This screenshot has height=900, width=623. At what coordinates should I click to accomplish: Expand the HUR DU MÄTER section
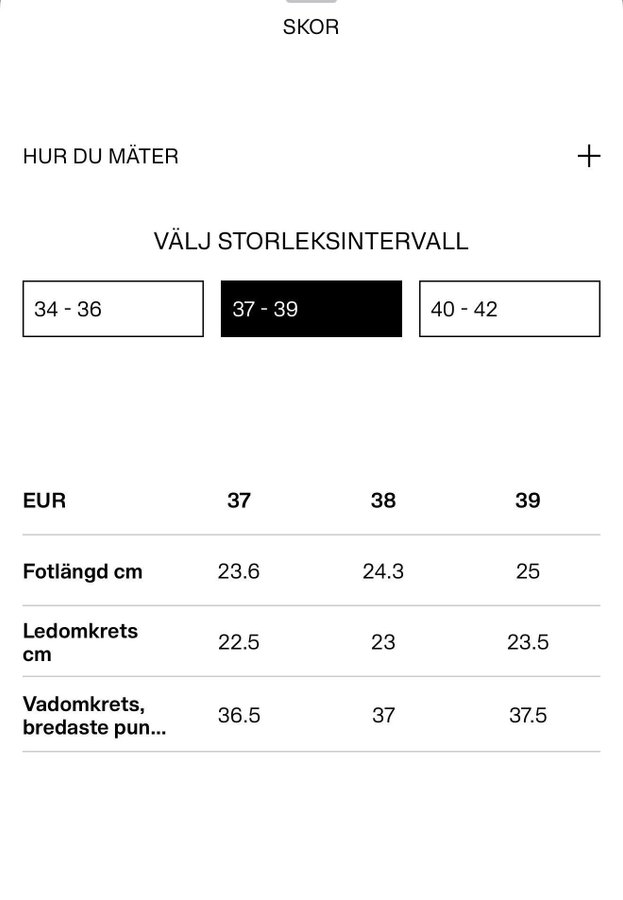coord(588,156)
